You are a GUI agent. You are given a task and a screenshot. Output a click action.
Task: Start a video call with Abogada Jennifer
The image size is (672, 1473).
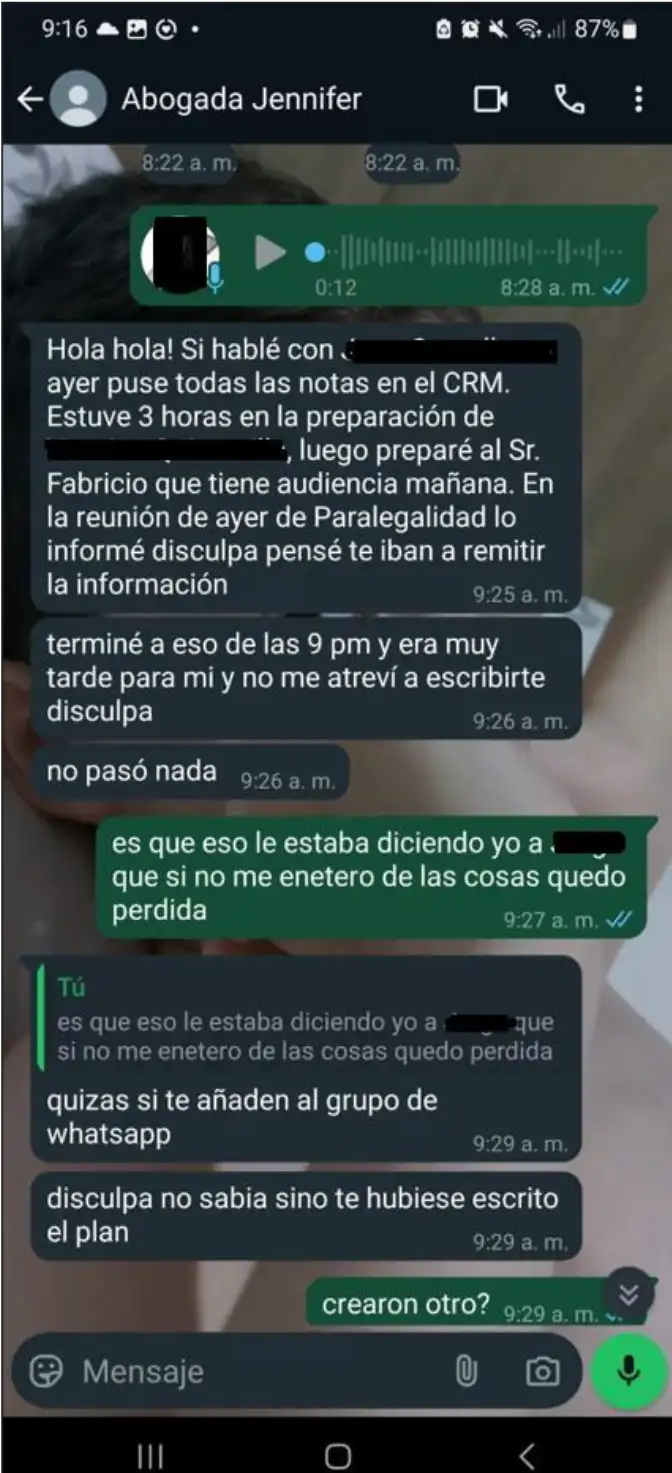point(490,99)
